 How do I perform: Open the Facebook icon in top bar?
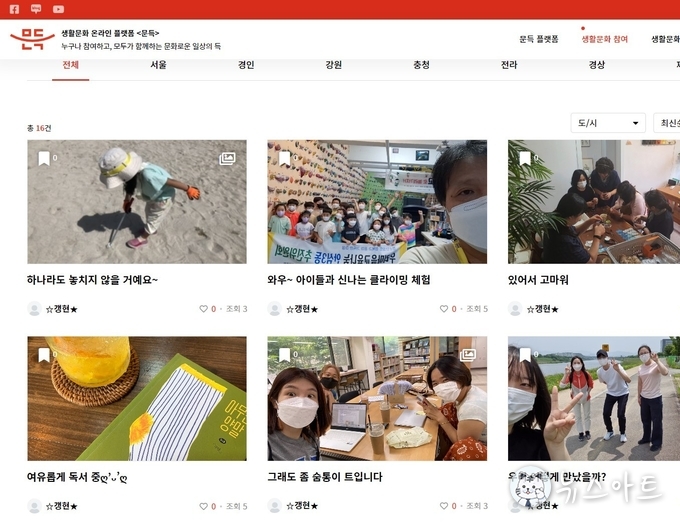tap(14, 9)
